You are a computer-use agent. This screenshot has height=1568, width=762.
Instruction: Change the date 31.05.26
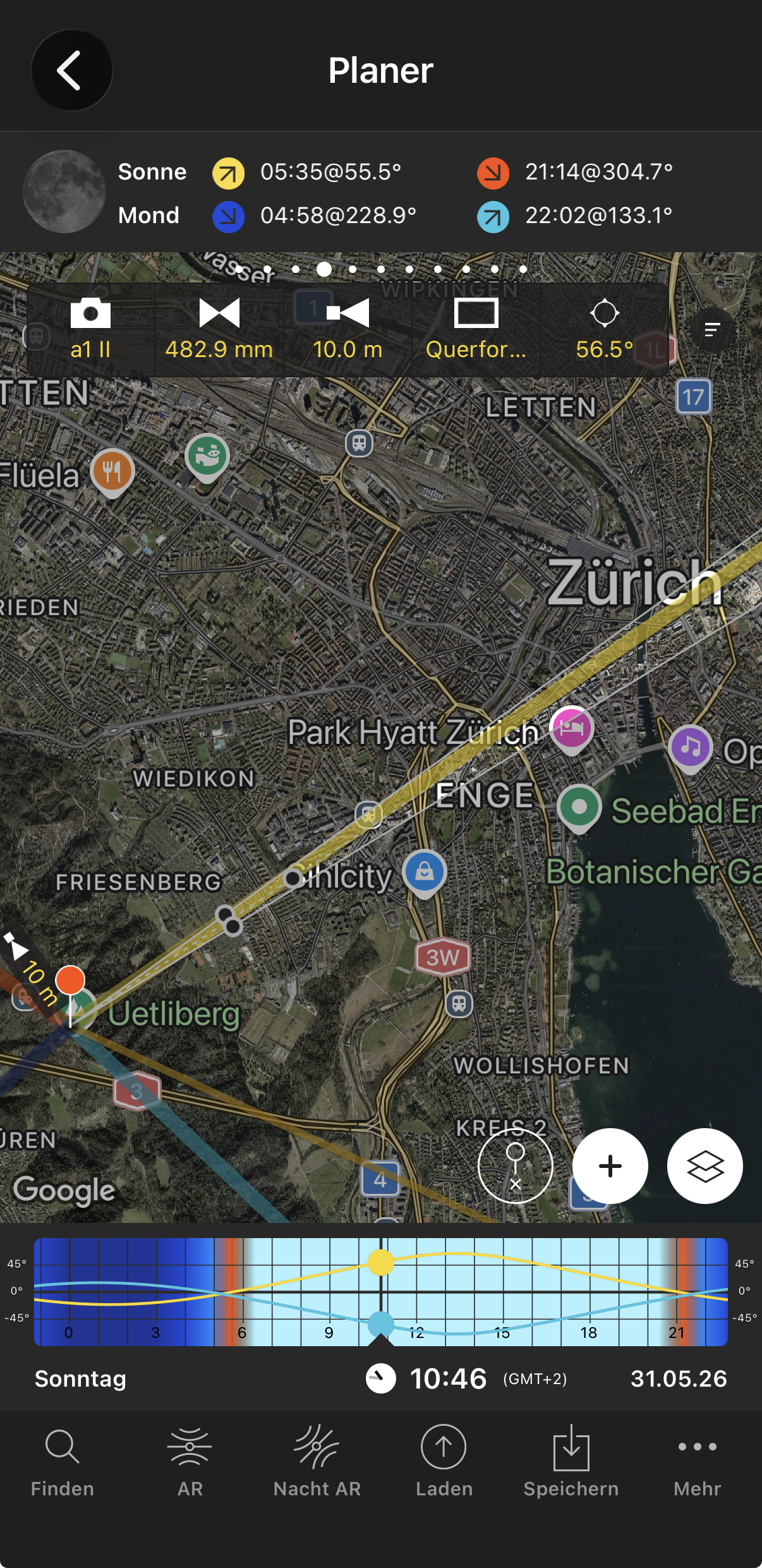click(x=679, y=1378)
